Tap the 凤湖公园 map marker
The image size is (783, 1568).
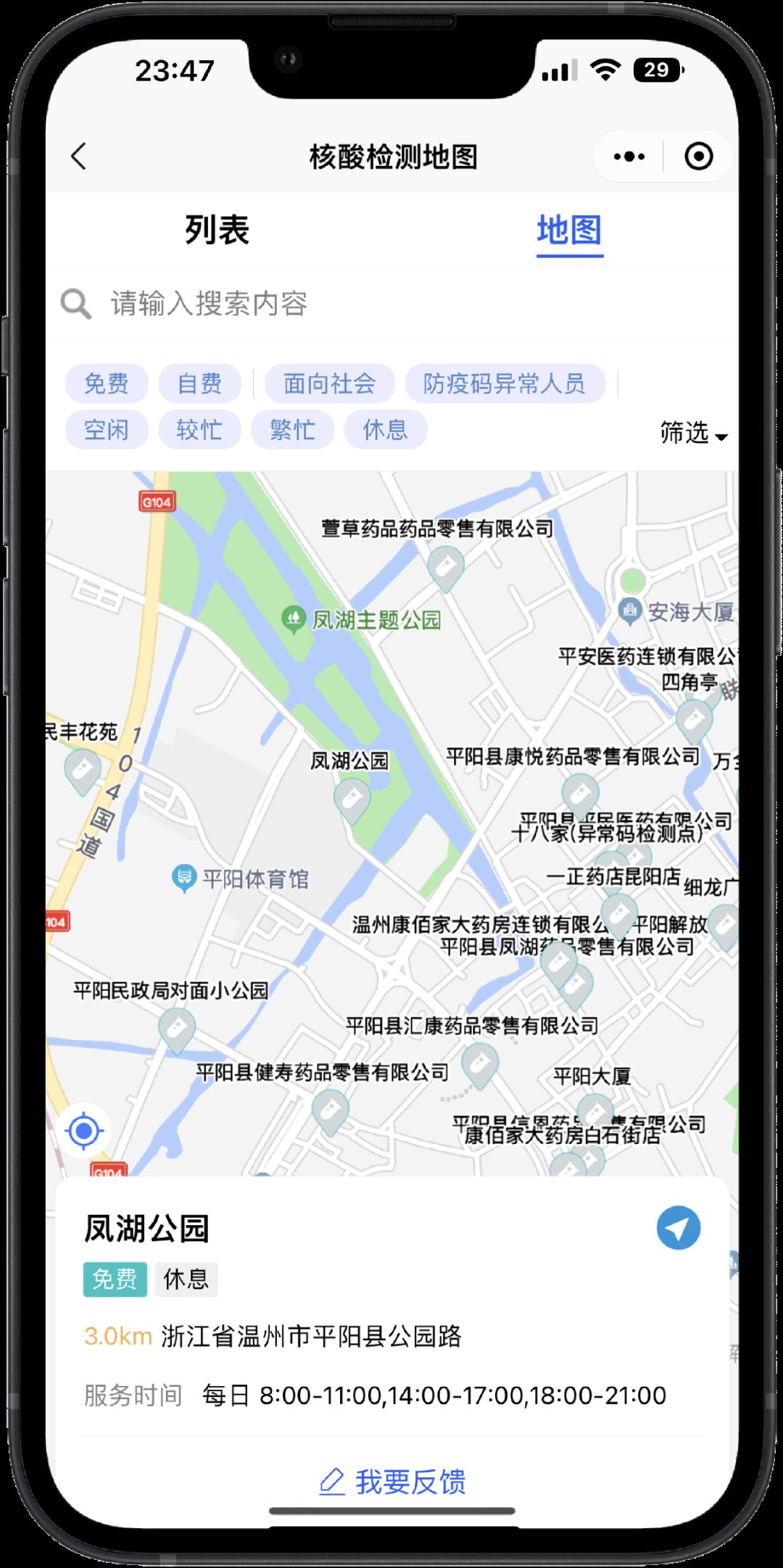(x=352, y=799)
